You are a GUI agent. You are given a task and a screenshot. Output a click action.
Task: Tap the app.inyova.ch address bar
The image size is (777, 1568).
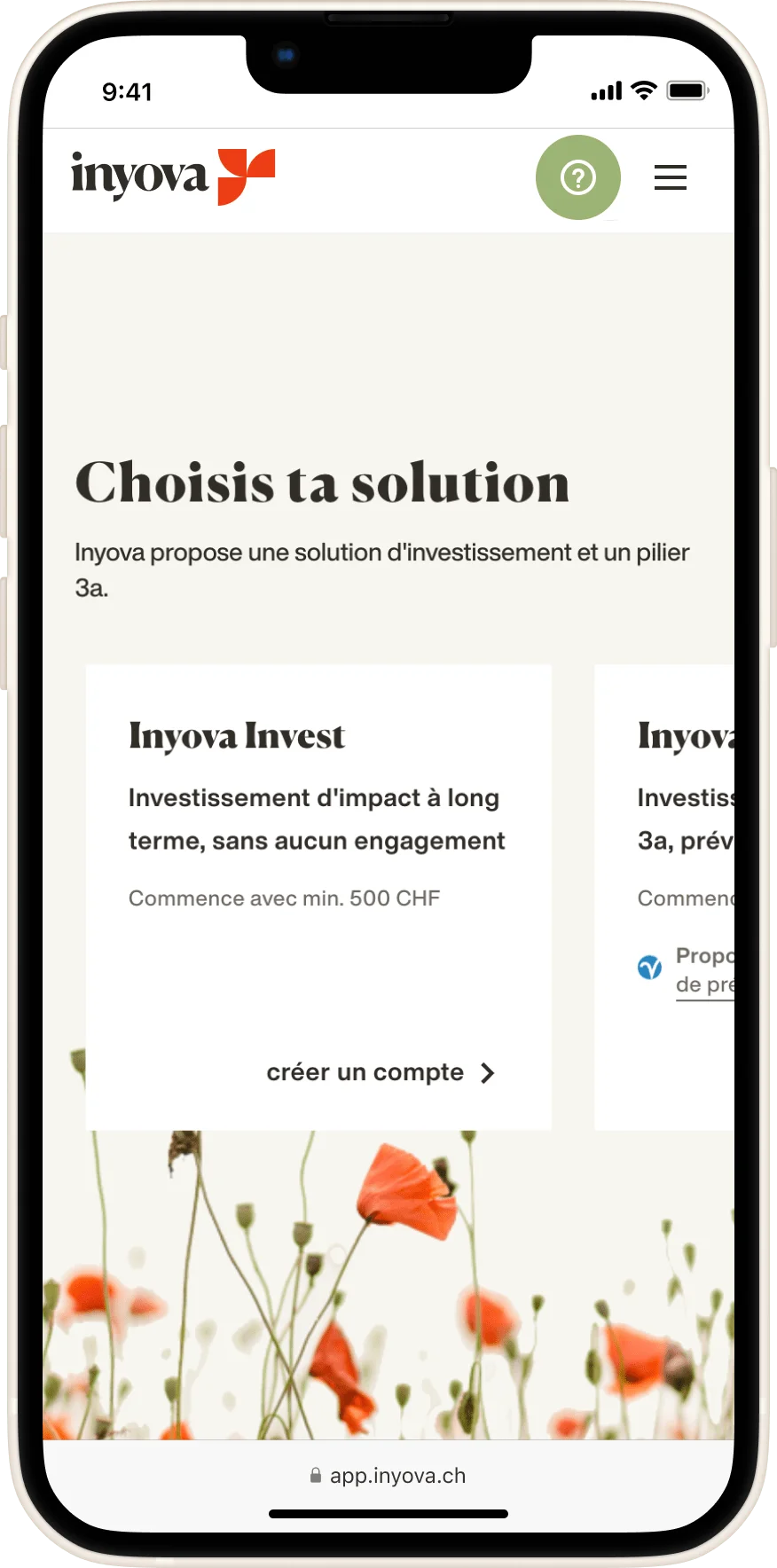point(388,1476)
